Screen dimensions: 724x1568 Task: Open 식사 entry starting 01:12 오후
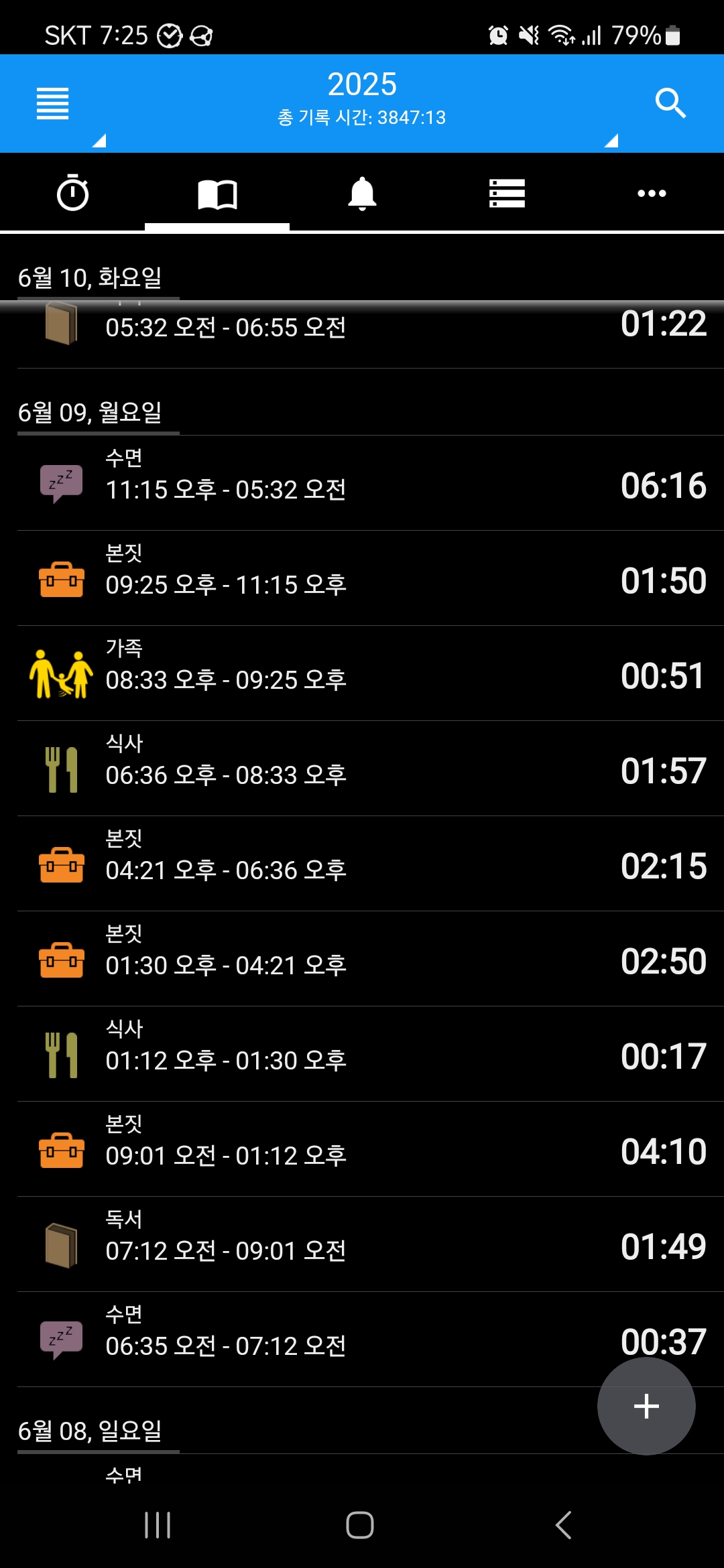(x=362, y=1054)
